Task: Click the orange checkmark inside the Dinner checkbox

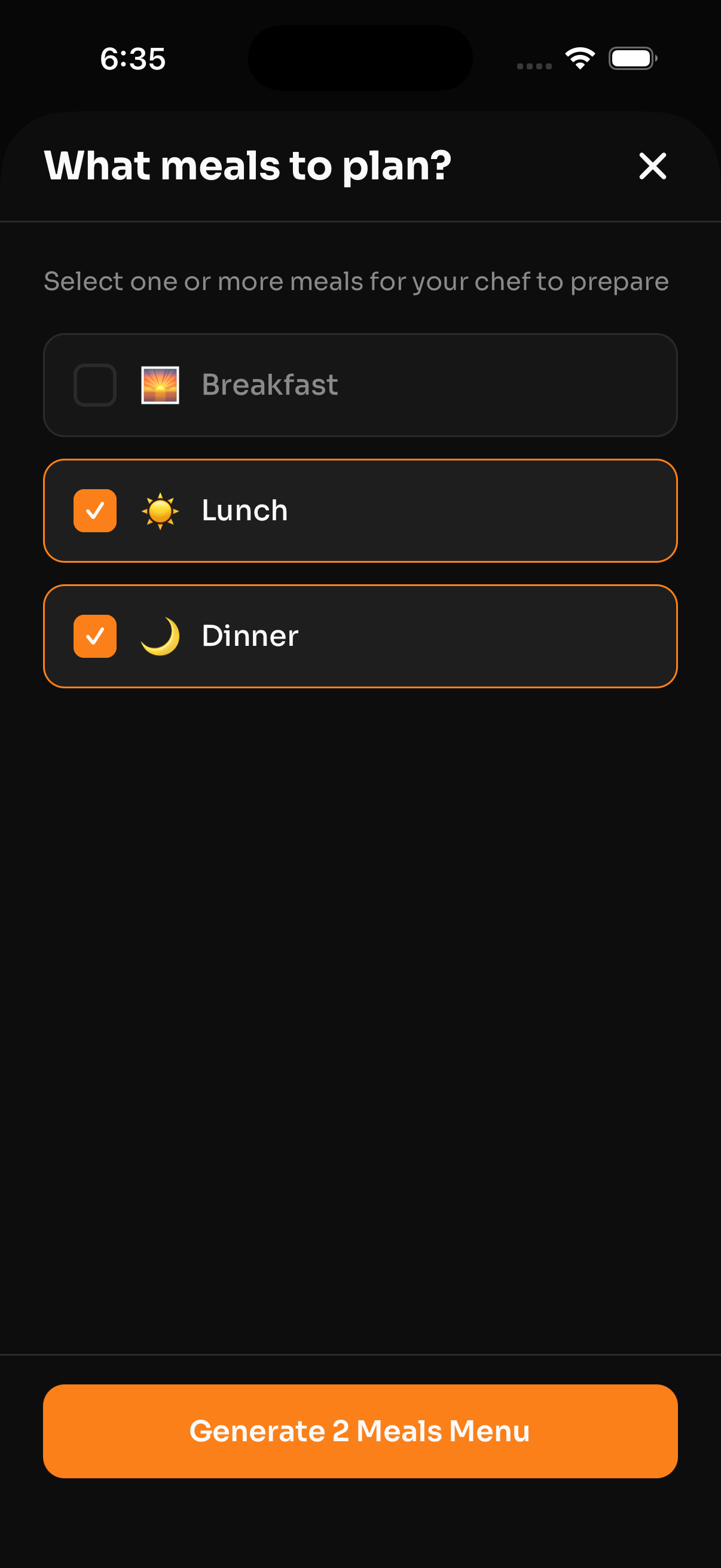Action: (x=95, y=636)
